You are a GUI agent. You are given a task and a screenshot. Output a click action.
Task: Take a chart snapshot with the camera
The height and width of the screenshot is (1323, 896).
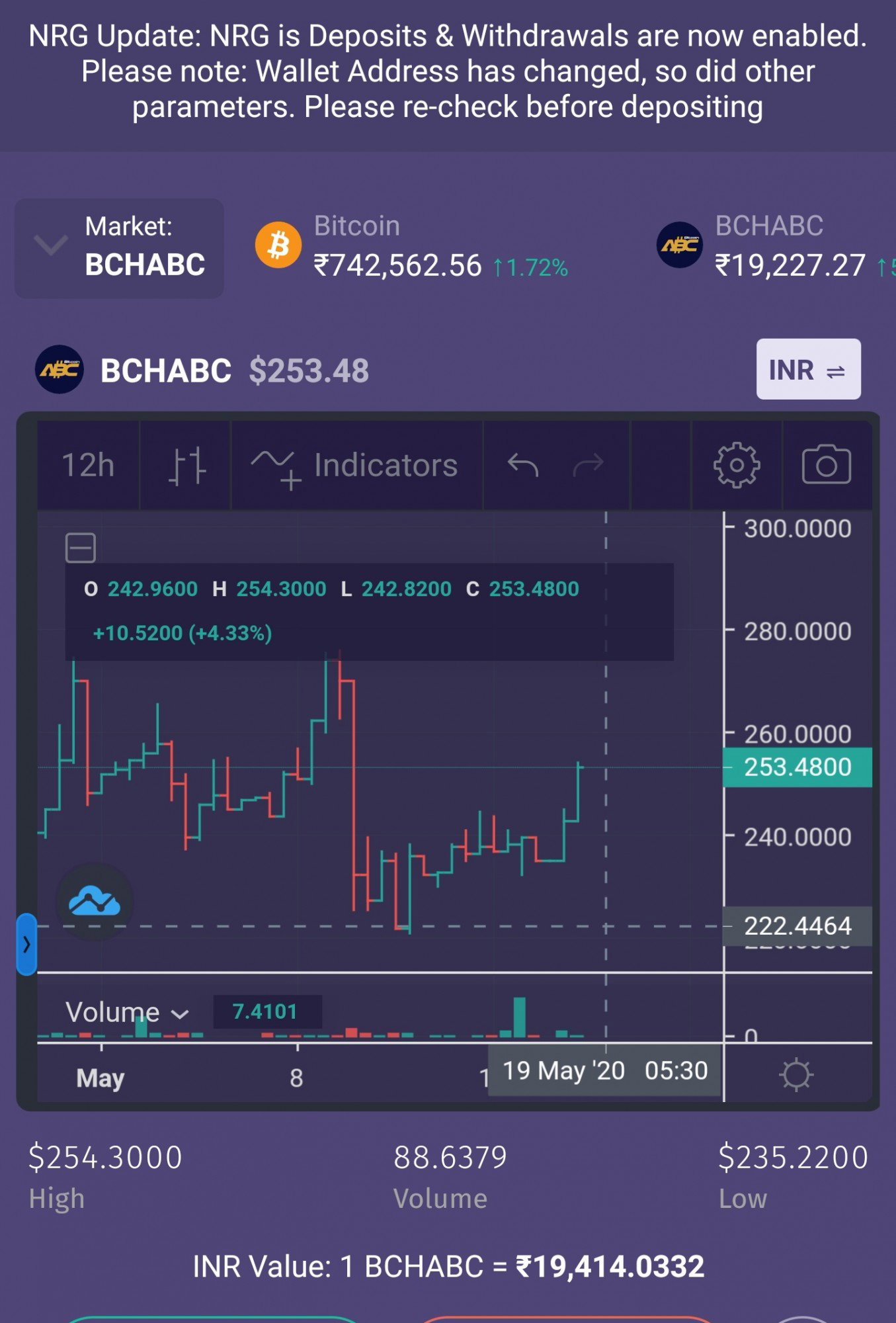point(827,465)
